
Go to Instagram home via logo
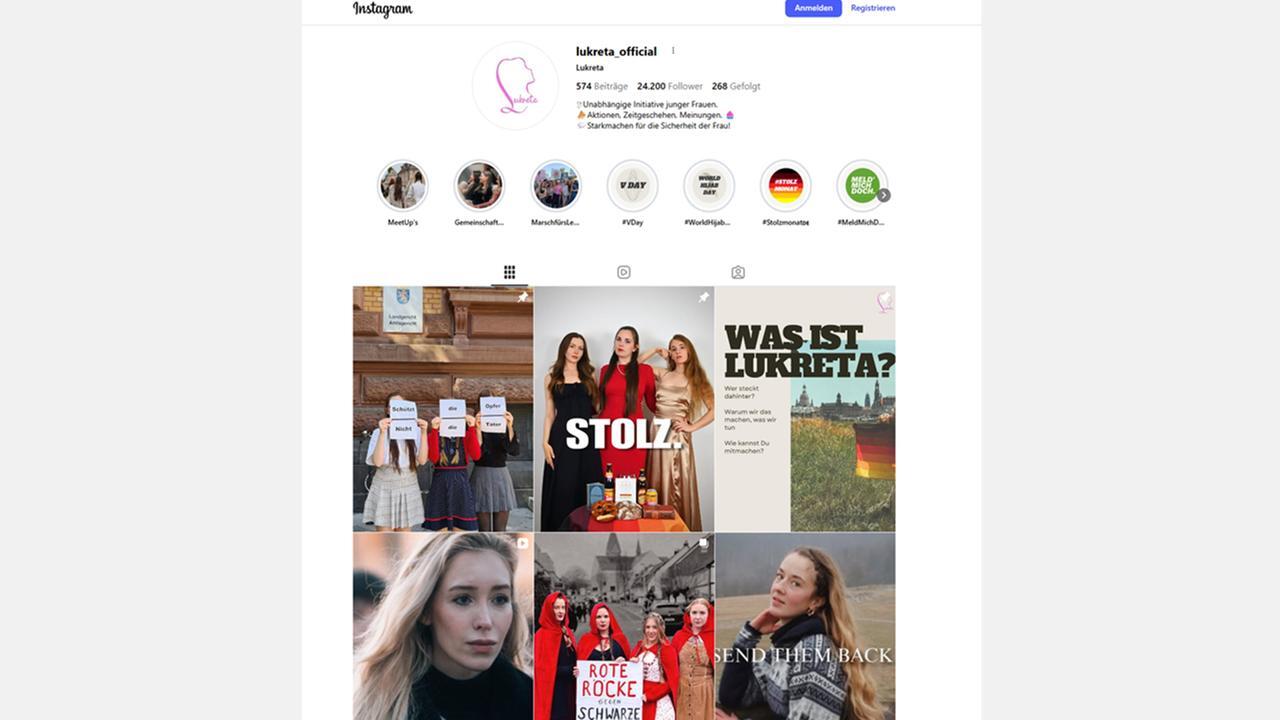(x=382, y=9)
